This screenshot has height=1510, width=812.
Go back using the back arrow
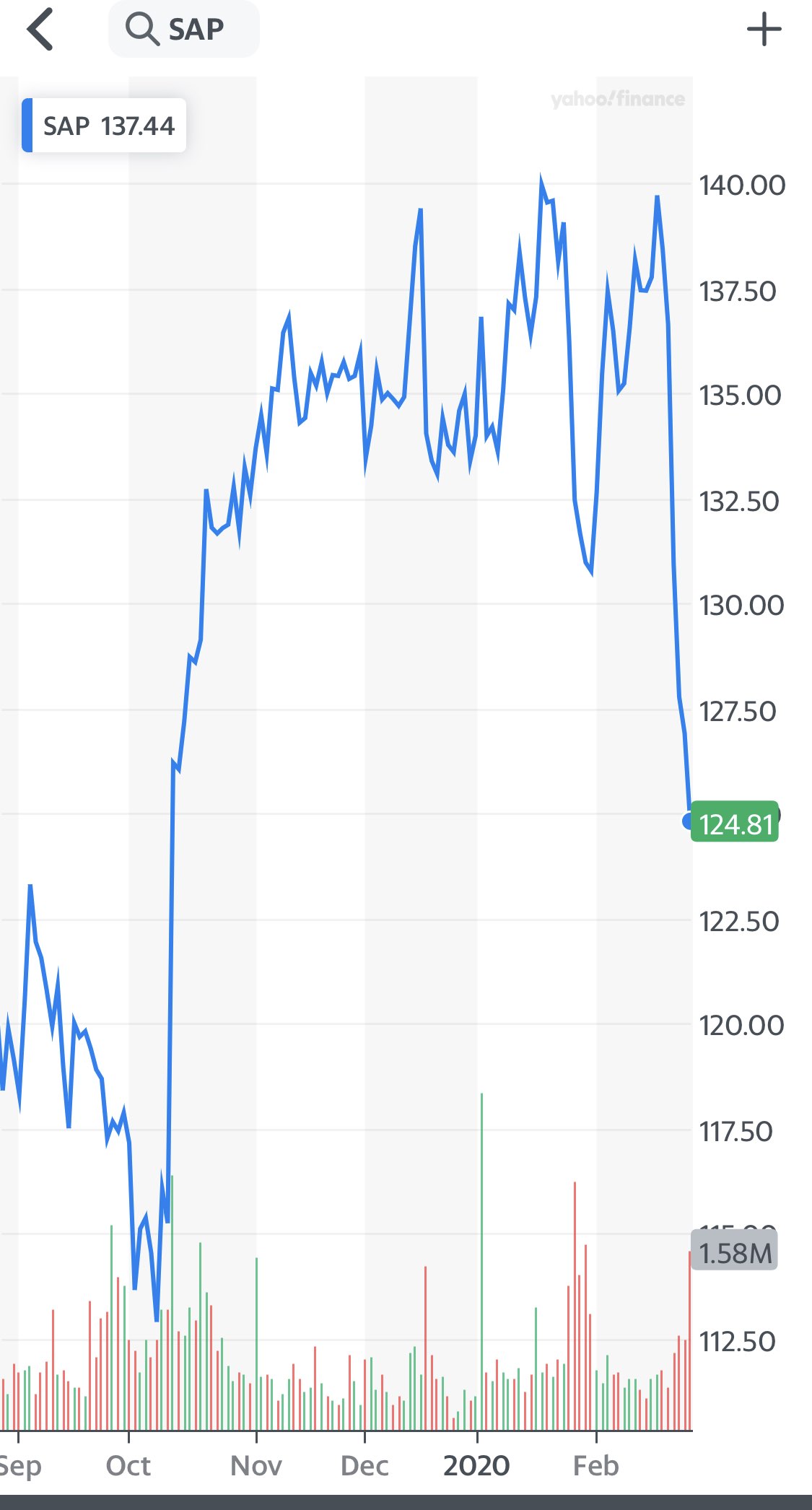pos(40,30)
